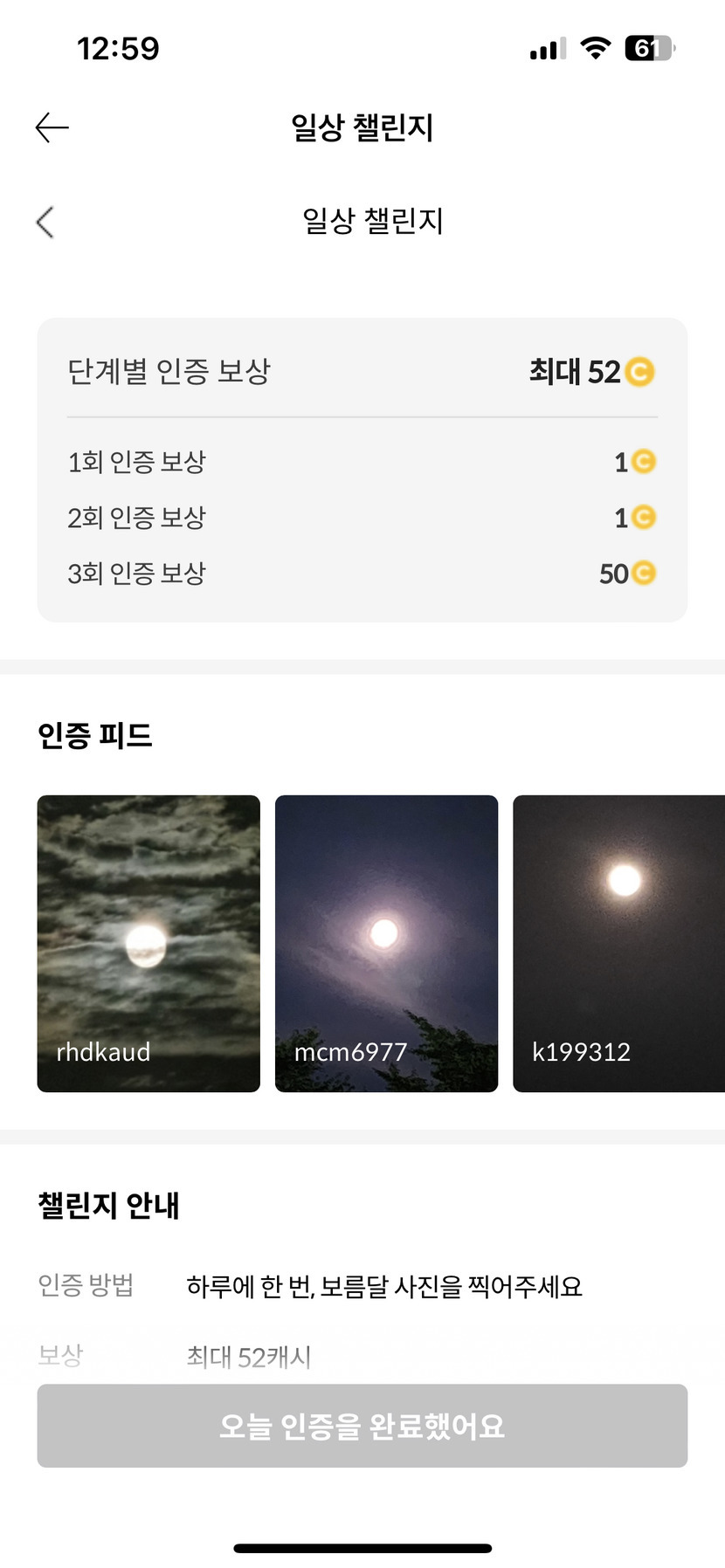This screenshot has width=725, height=1568.
Task: Open rhdkaud's moon photo in the feed
Action: 148,943
